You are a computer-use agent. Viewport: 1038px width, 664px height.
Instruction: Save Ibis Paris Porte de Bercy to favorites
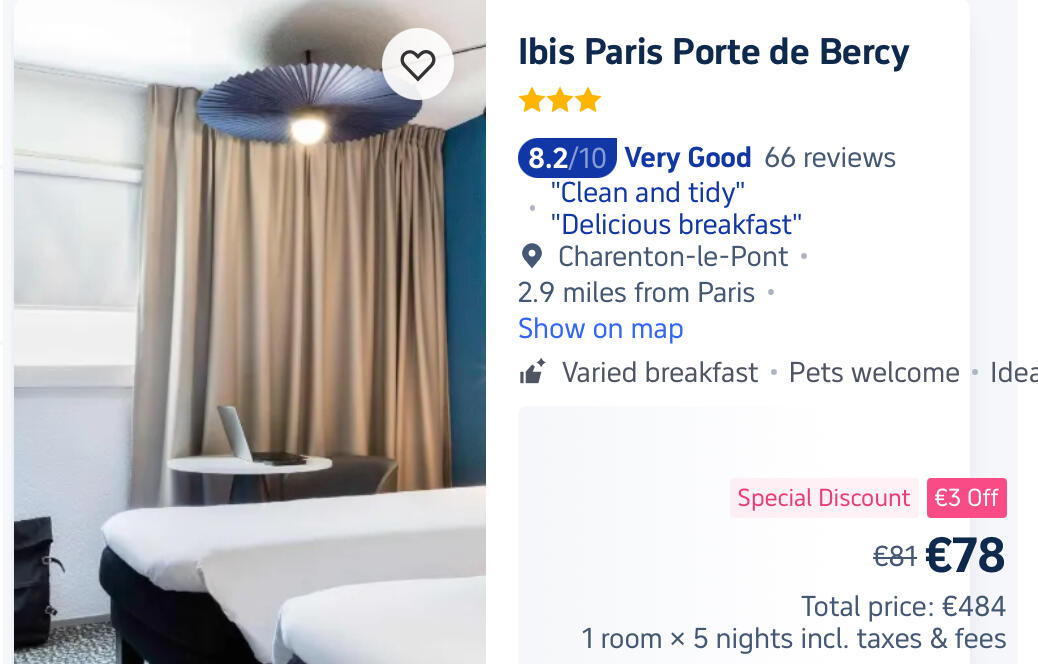418,65
